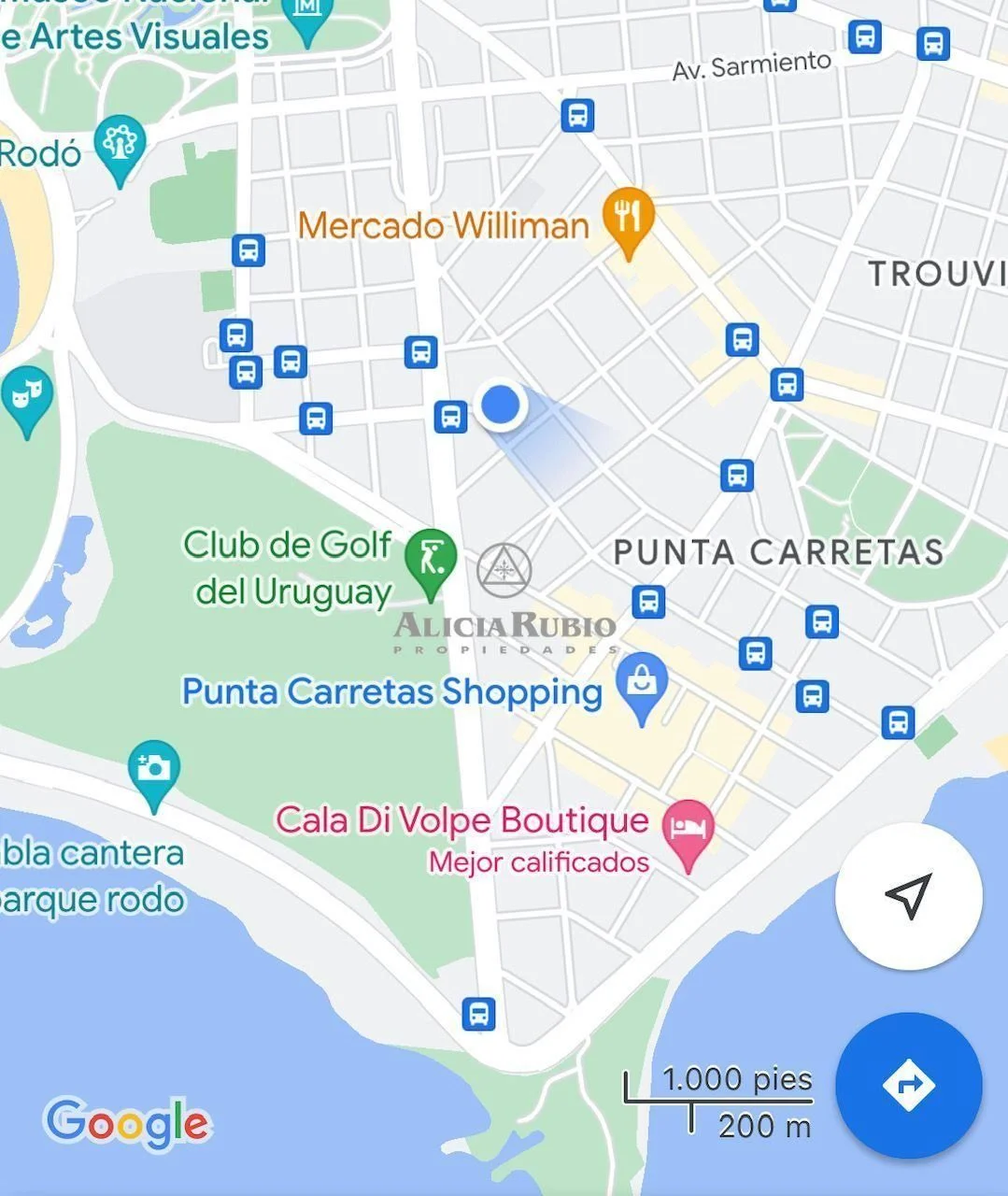Open directions with the blue arrow button
Screen dimensions: 1008x1196
pos(908,1086)
